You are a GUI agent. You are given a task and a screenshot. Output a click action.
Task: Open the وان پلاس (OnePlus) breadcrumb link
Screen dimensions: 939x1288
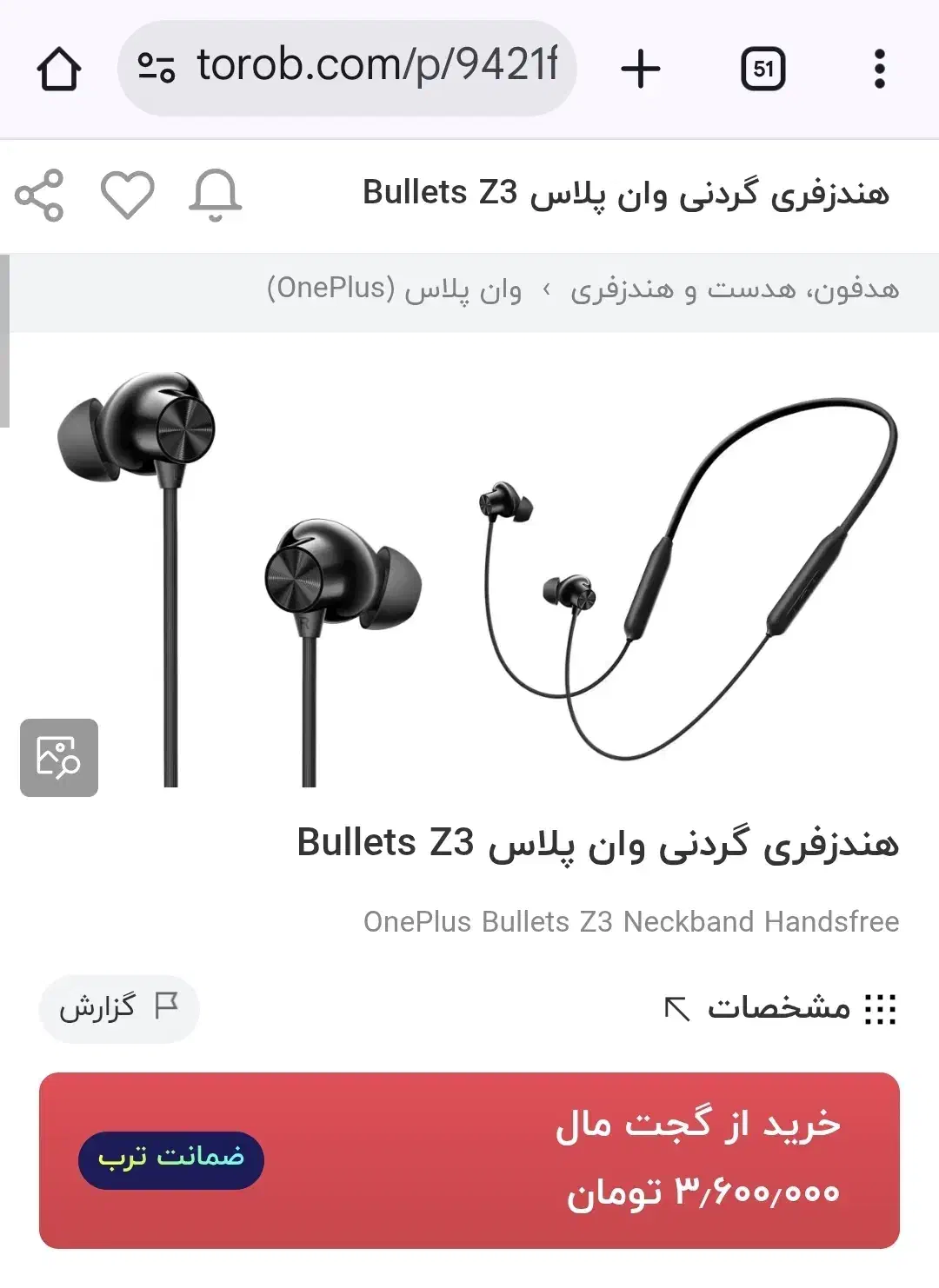pos(394,289)
